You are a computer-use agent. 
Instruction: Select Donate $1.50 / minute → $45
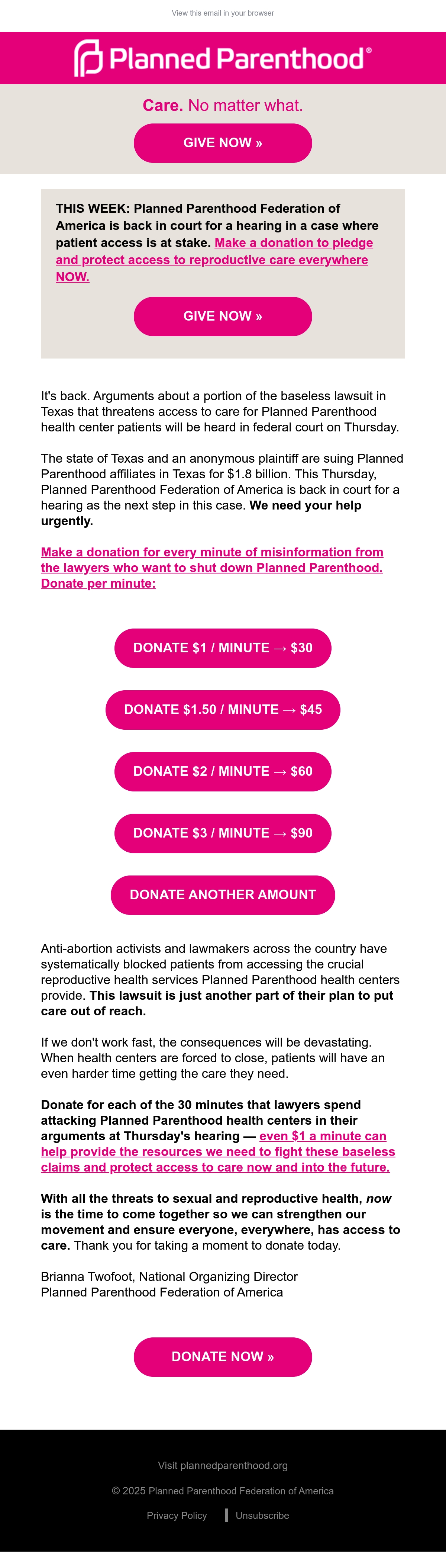pyautogui.click(x=223, y=710)
